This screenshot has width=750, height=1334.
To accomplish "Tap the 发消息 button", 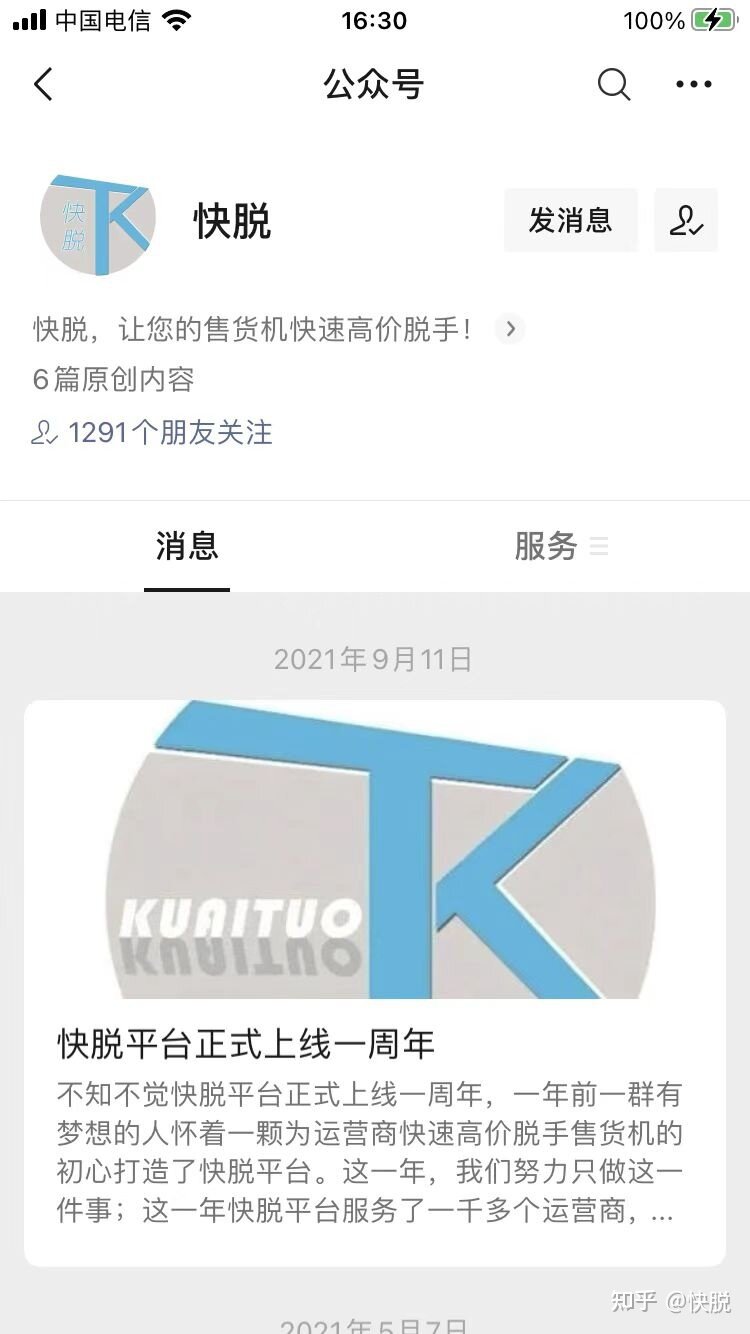I will pyautogui.click(x=570, y=220).
